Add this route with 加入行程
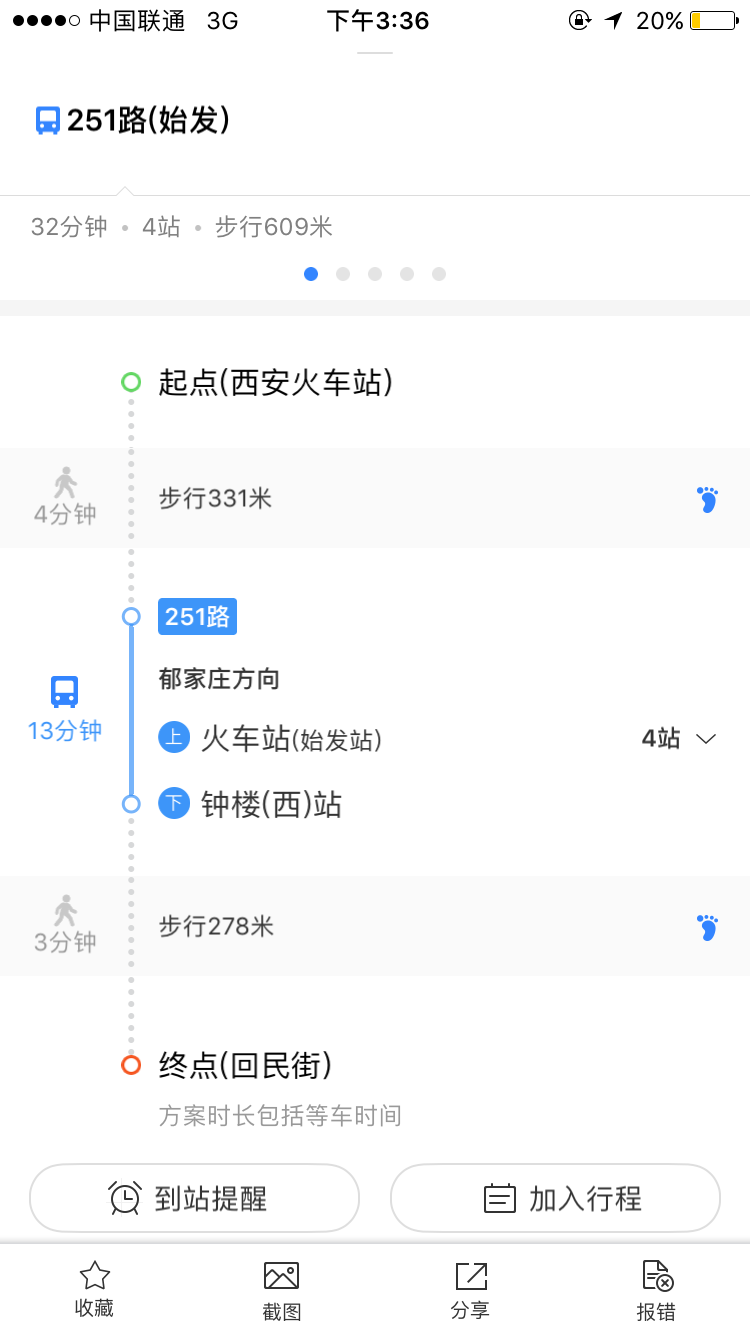Image resolution: width=750 pixels, height=1334 pixels. pos(555,1198)
